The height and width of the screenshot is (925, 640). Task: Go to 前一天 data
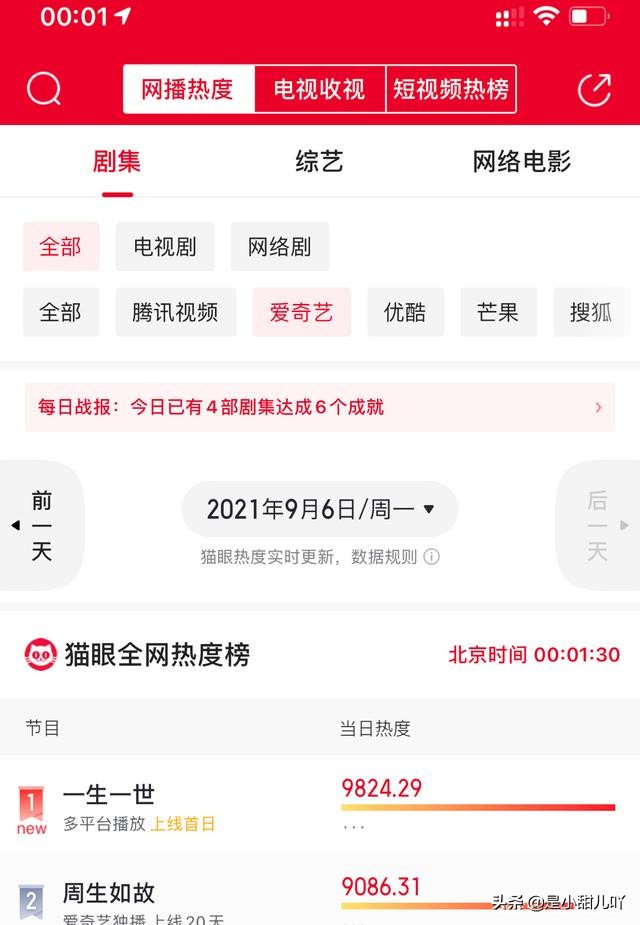tap(41, 525)
